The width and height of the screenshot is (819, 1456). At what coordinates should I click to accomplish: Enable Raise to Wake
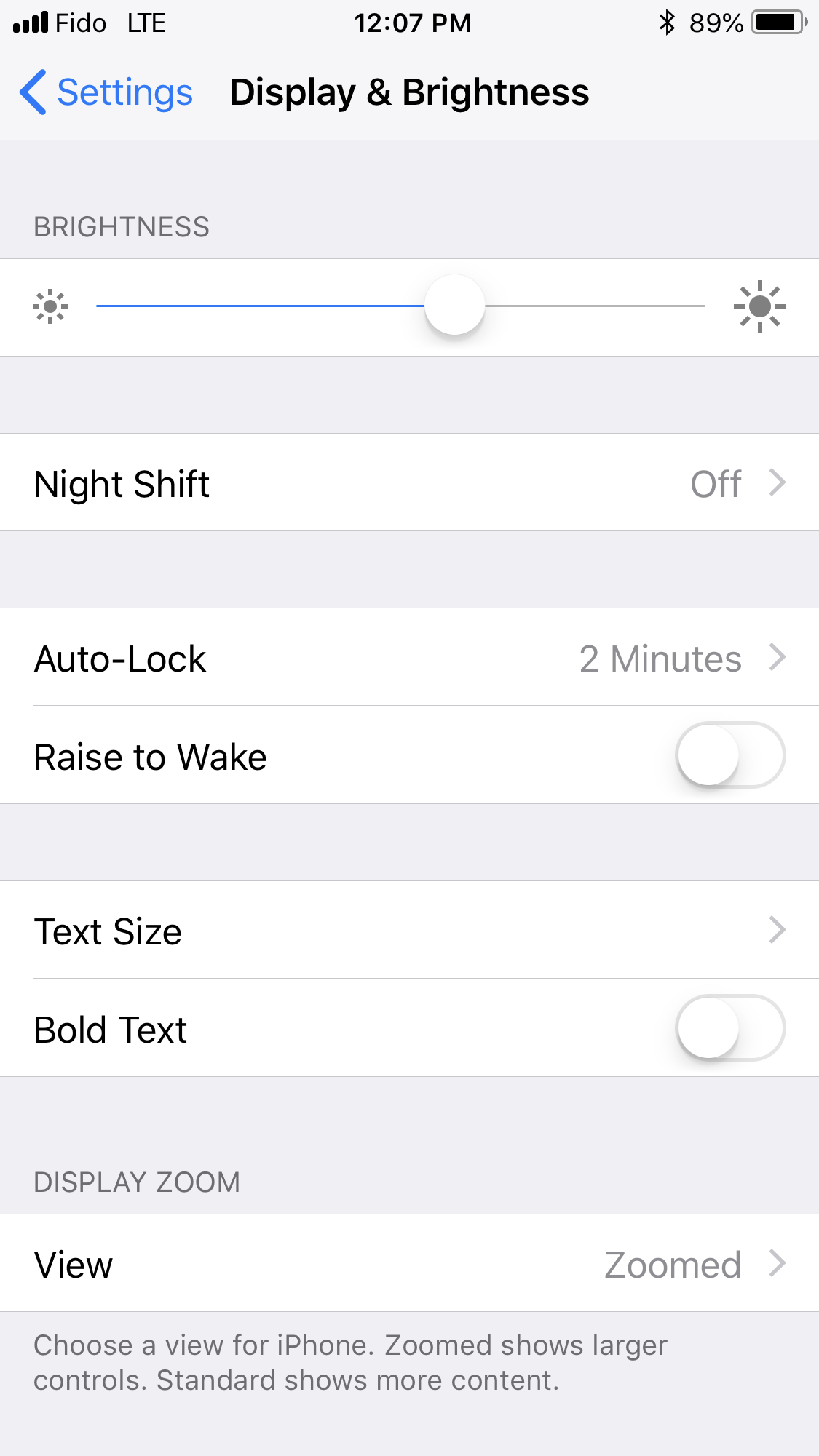click(x=729, y=755)
